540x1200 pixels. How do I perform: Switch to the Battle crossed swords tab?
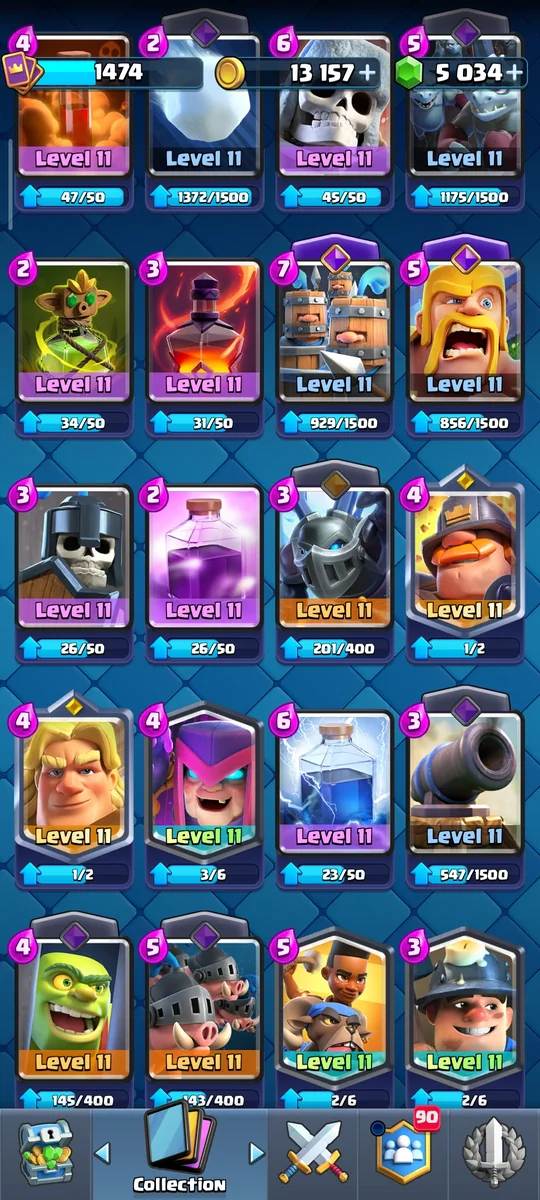tap(315, 1154)
